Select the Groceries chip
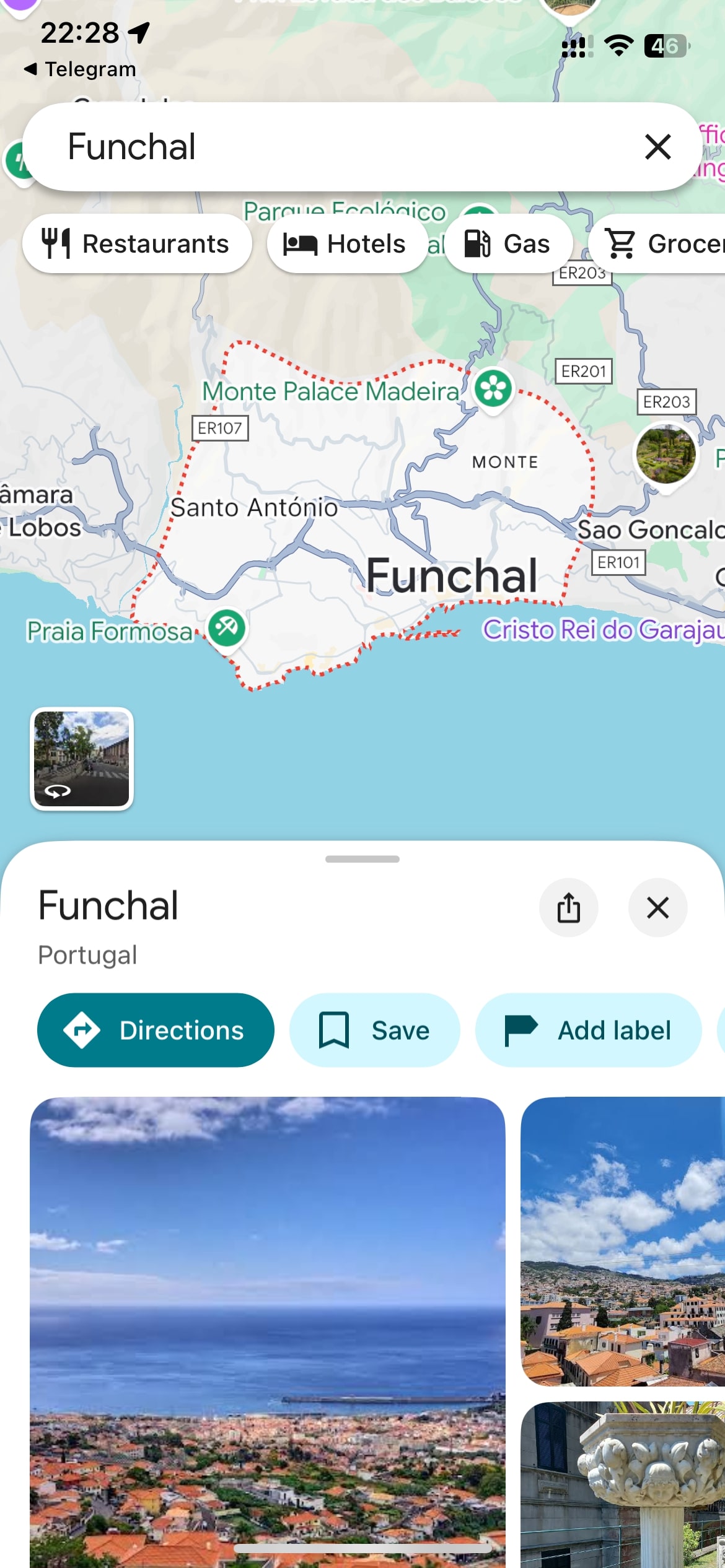Viewport: 725px width, 1568px height. 663,243
